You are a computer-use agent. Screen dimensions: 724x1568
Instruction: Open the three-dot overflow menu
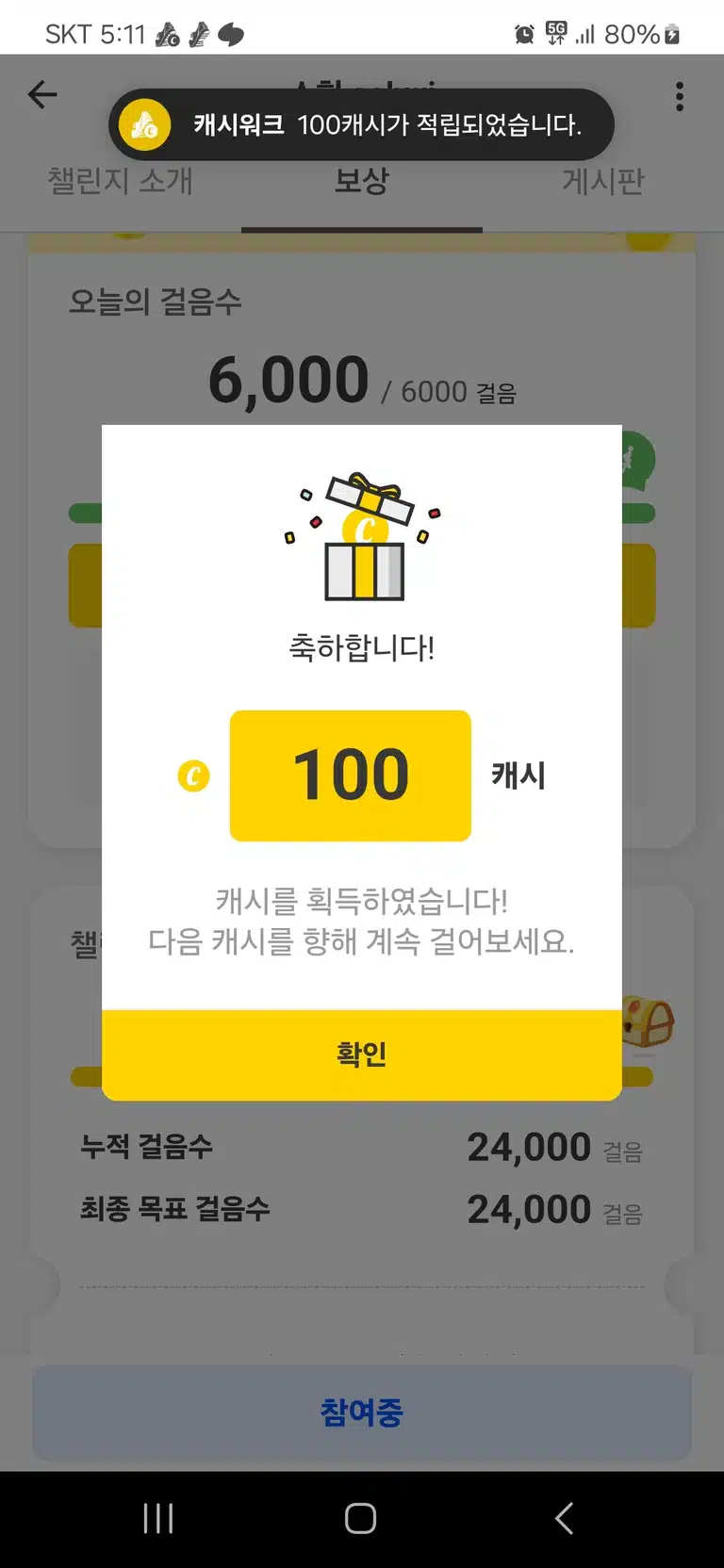tap(680, 96)
